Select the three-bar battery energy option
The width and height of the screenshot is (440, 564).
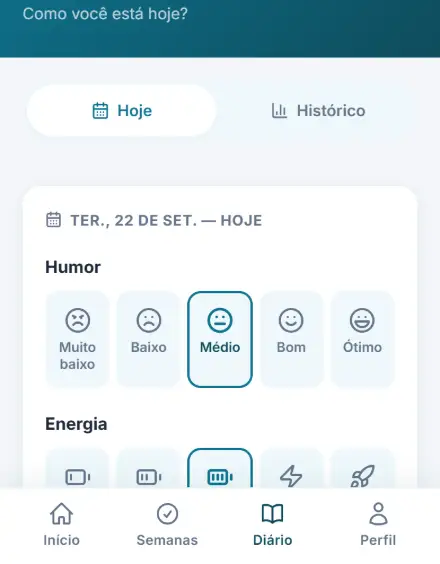point(220,468)
